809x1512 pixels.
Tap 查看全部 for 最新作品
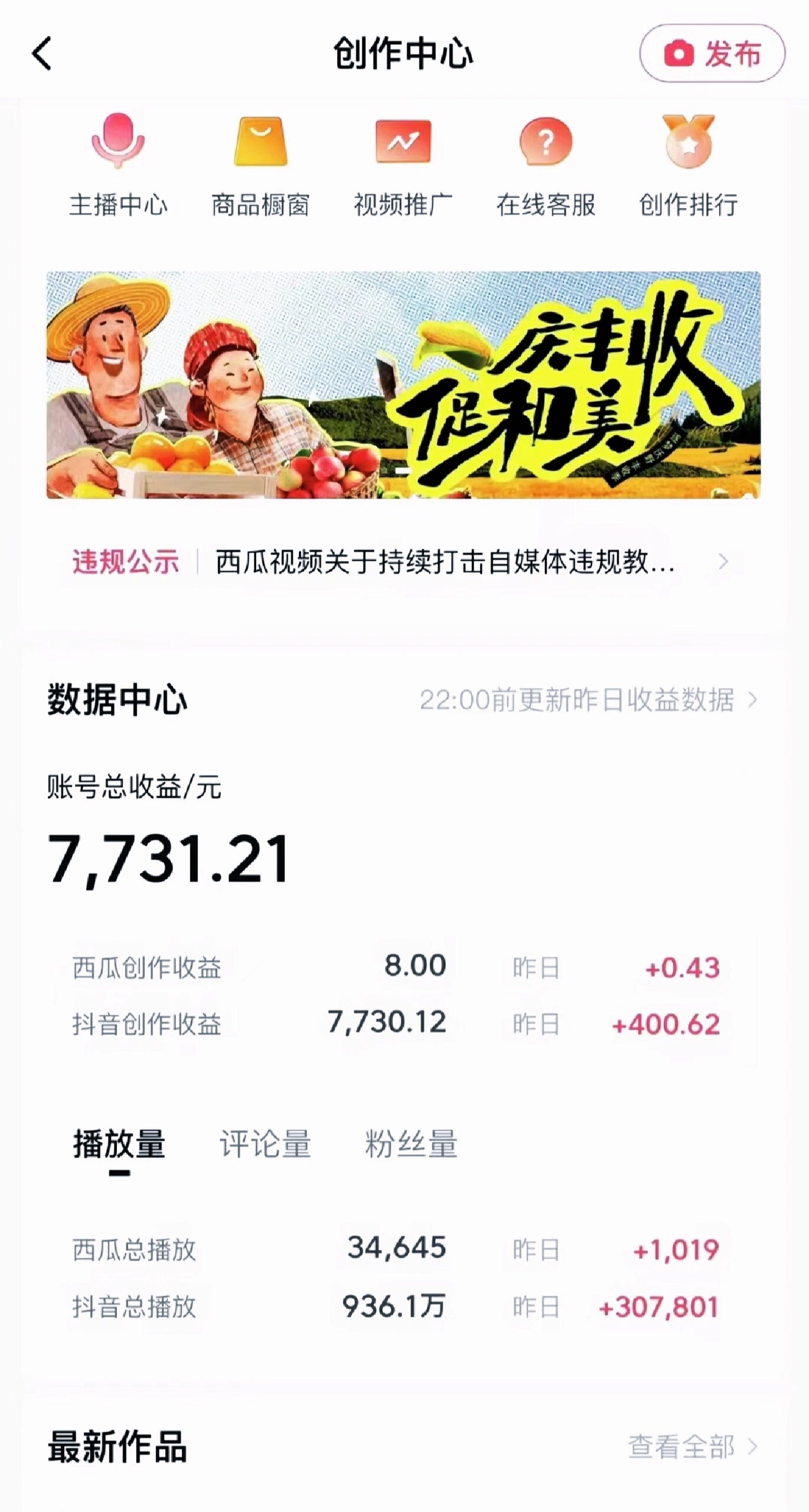point(692,1447)
